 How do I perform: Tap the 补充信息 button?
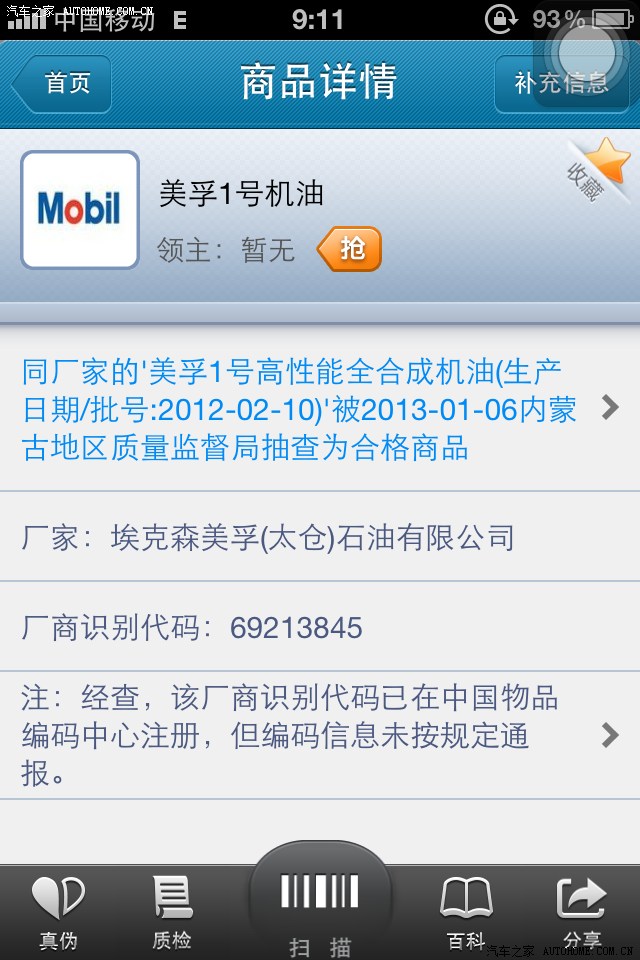click(560, 84)
